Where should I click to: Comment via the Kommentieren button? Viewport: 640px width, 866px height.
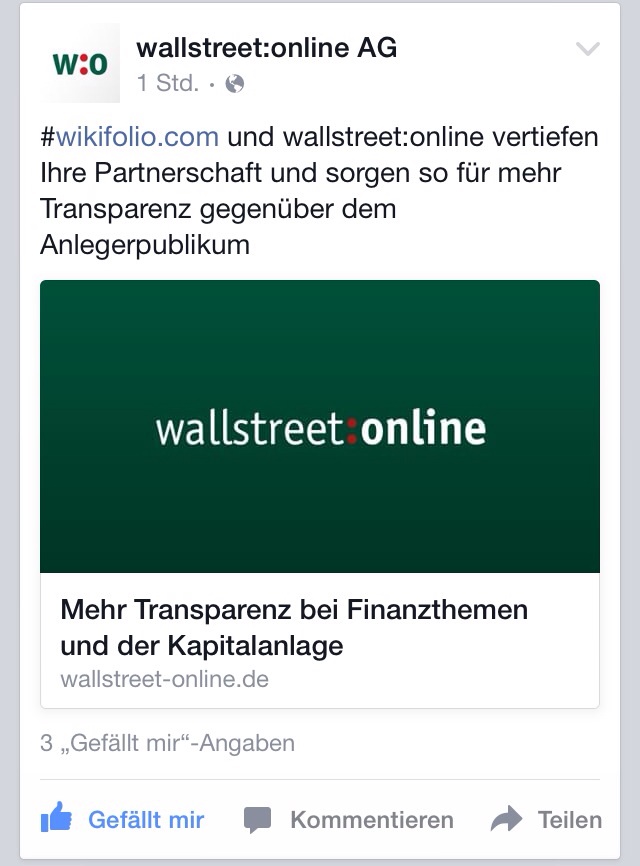[x=349, y=820]
